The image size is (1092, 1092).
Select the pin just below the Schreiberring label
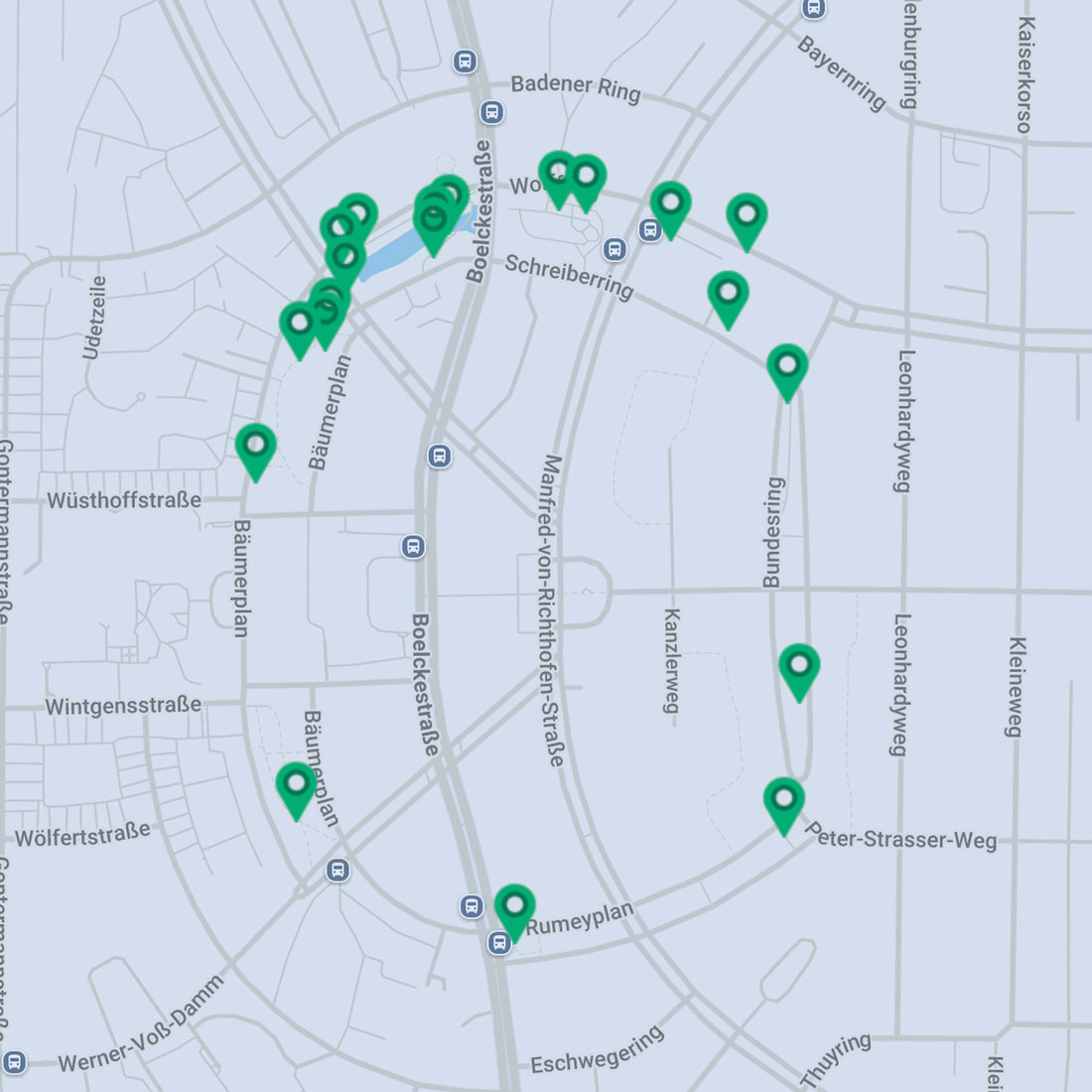[728, 295]
